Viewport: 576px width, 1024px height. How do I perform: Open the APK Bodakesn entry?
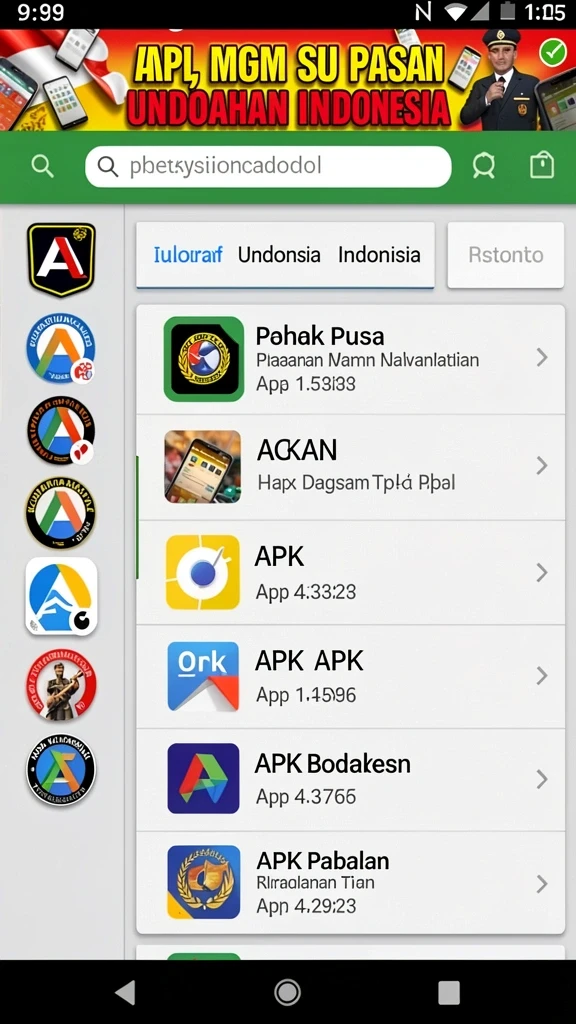(351, 779)
